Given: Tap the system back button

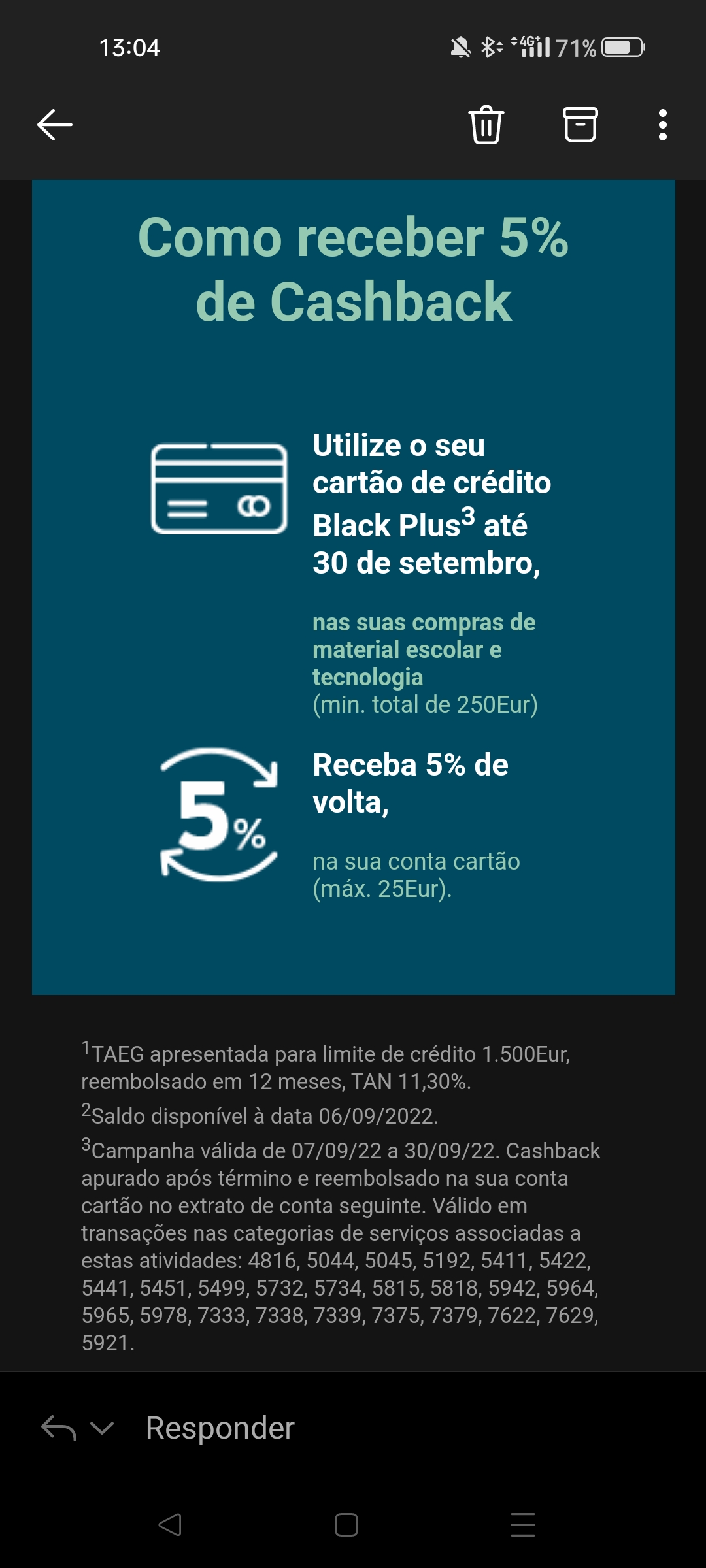Looking at the screenshot, I should click(170, 1525).
